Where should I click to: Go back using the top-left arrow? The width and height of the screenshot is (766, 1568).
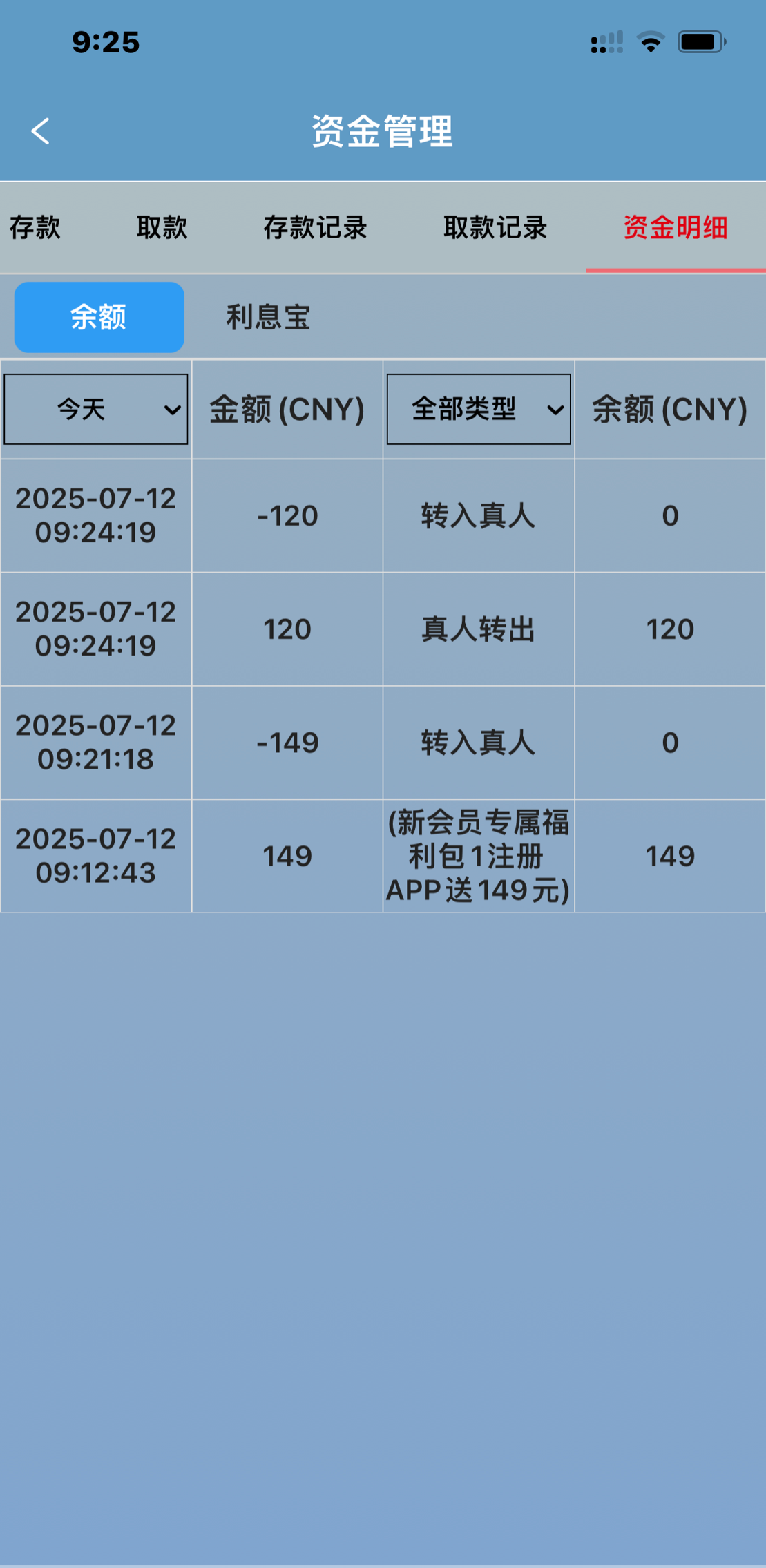click(41, 131)
